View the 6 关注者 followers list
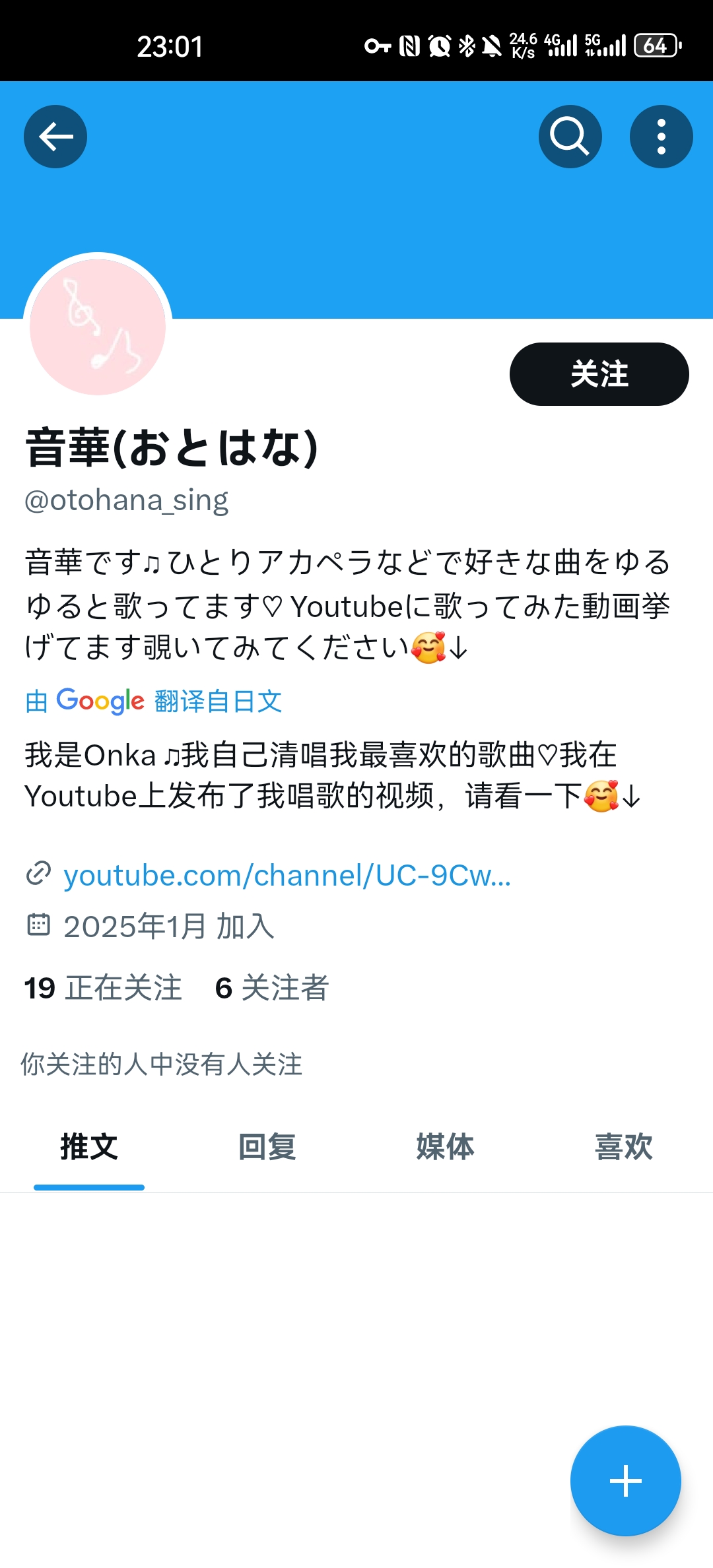This screenshot has height=1568, width=713. (x=271, y=988)
